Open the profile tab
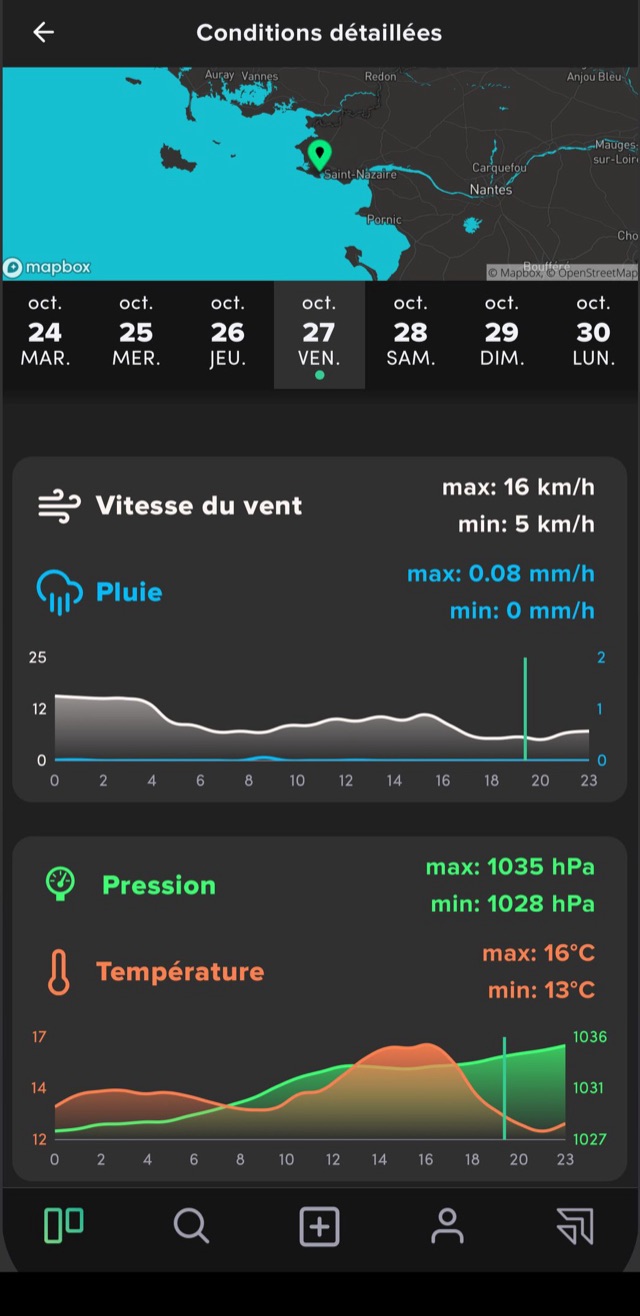The height and width of the screenshot is (1316, 640). (447, 1225)
